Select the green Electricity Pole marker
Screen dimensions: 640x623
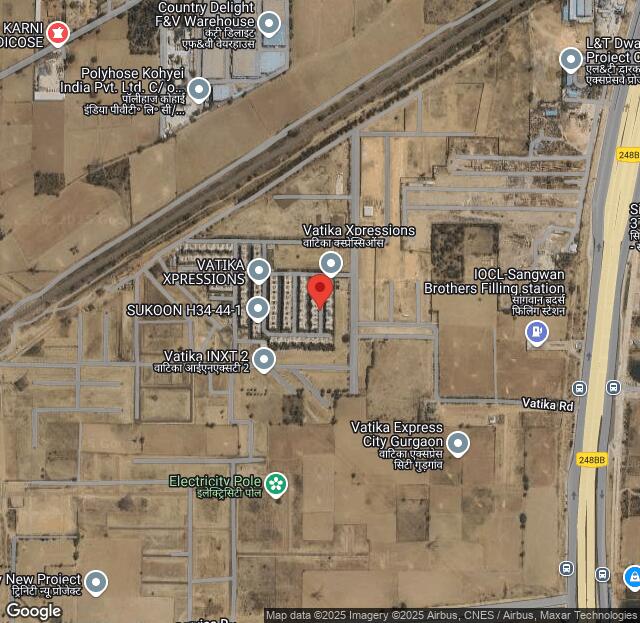pyautogui.click(x=276, y=485)
